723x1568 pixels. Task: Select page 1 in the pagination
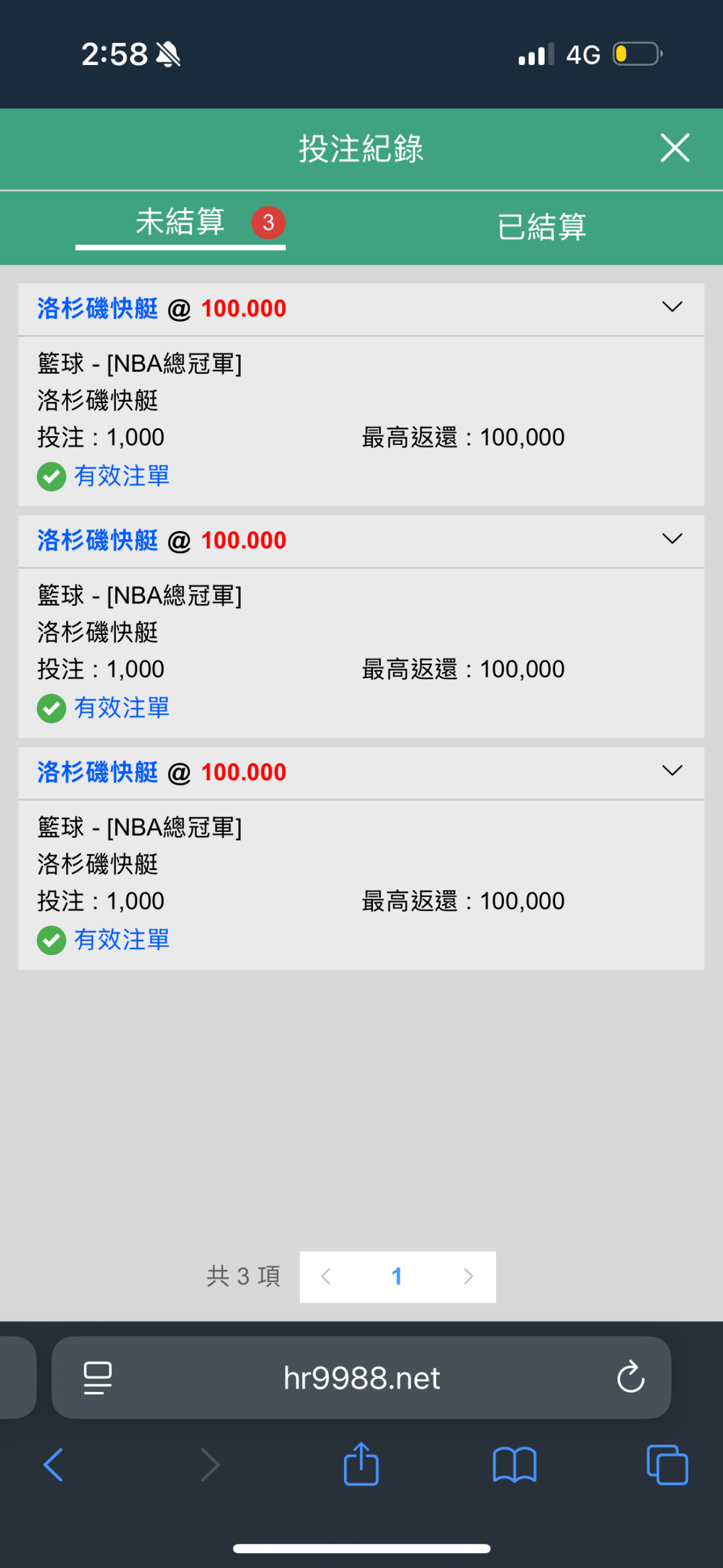click(397, 1277)
